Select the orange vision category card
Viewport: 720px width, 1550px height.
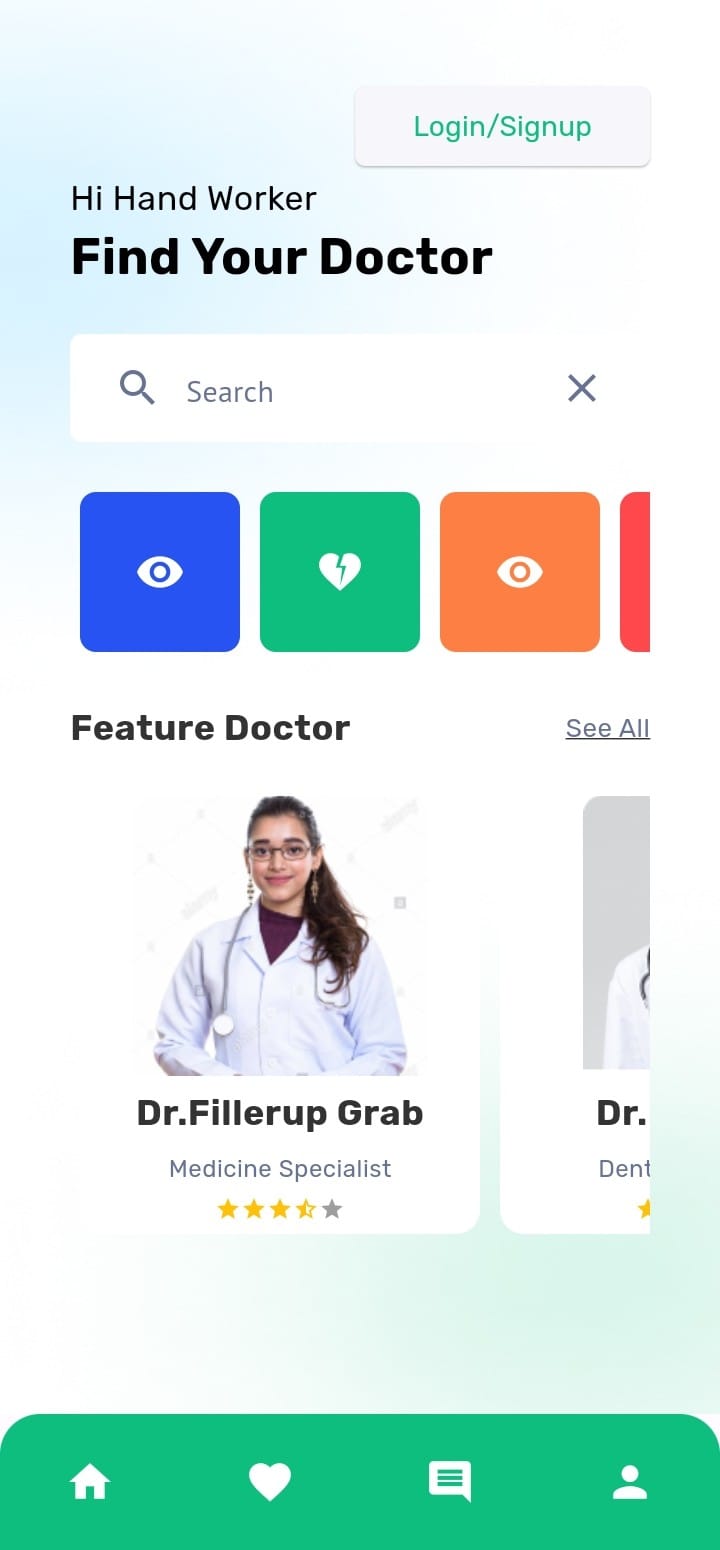coord(520,571)
